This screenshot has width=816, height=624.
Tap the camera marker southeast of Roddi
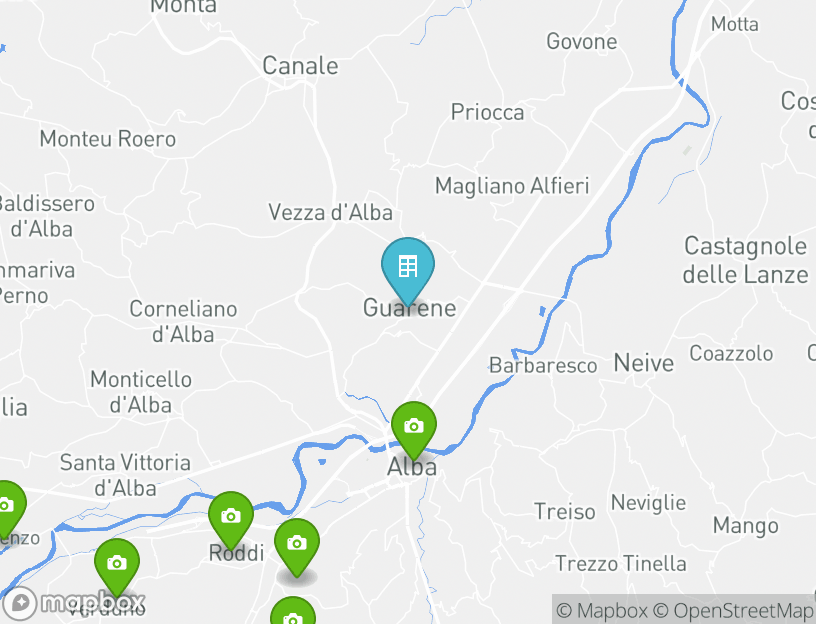pos(296,544)
